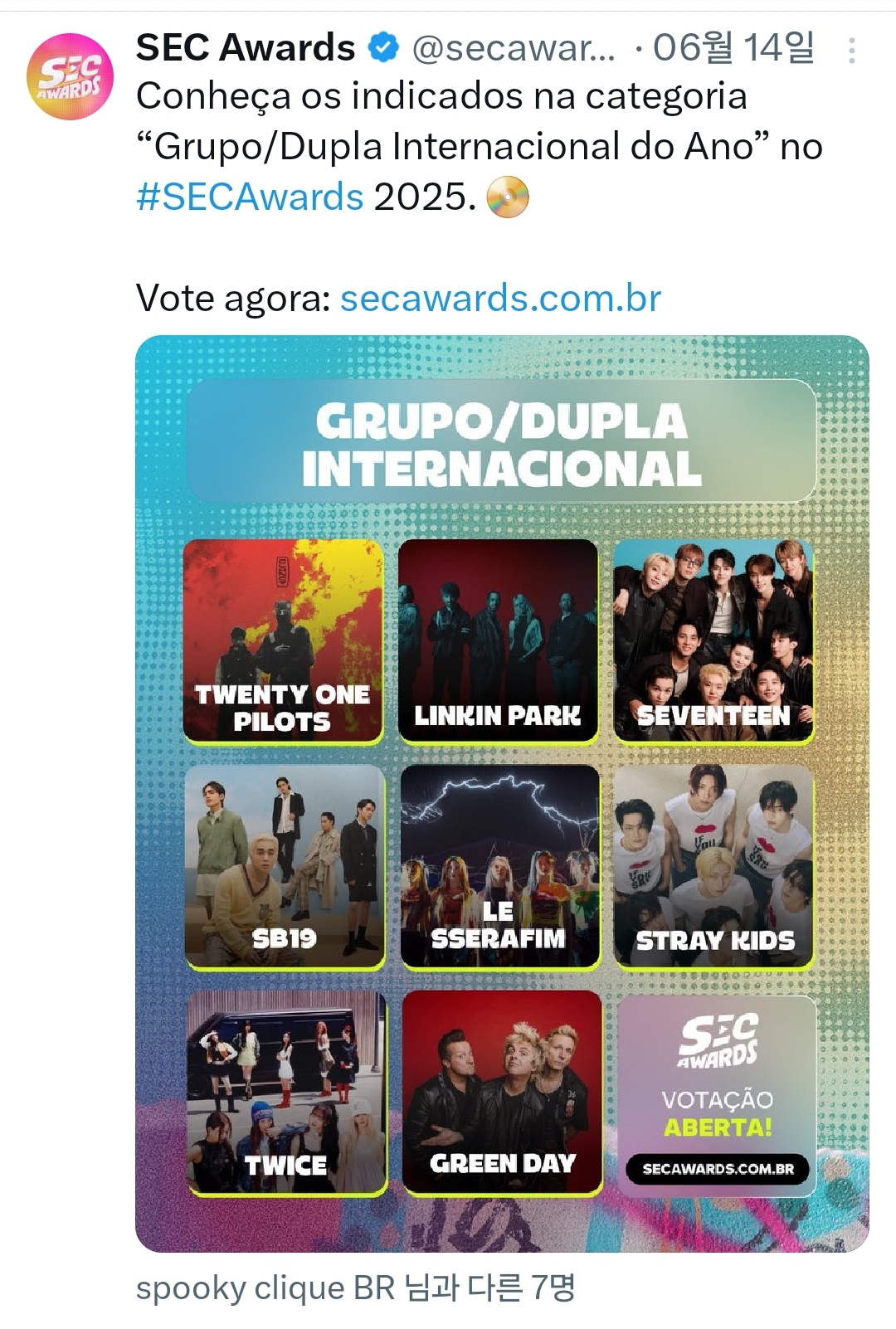Open the SEC Awards profile avatar
The height and width of the screenshot is (1329, 896).
(x=70, y=76)
